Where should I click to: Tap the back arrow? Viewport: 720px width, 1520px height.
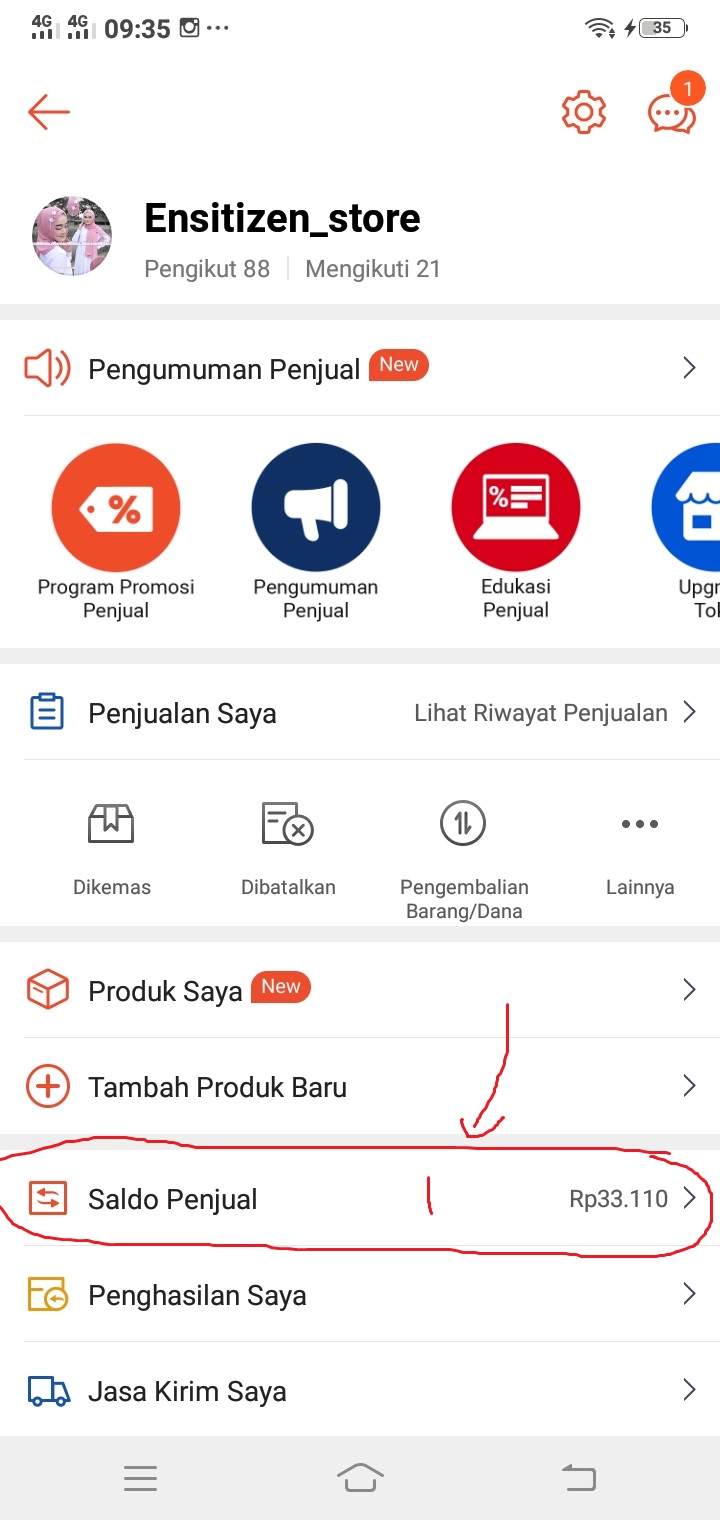point(48,112)
